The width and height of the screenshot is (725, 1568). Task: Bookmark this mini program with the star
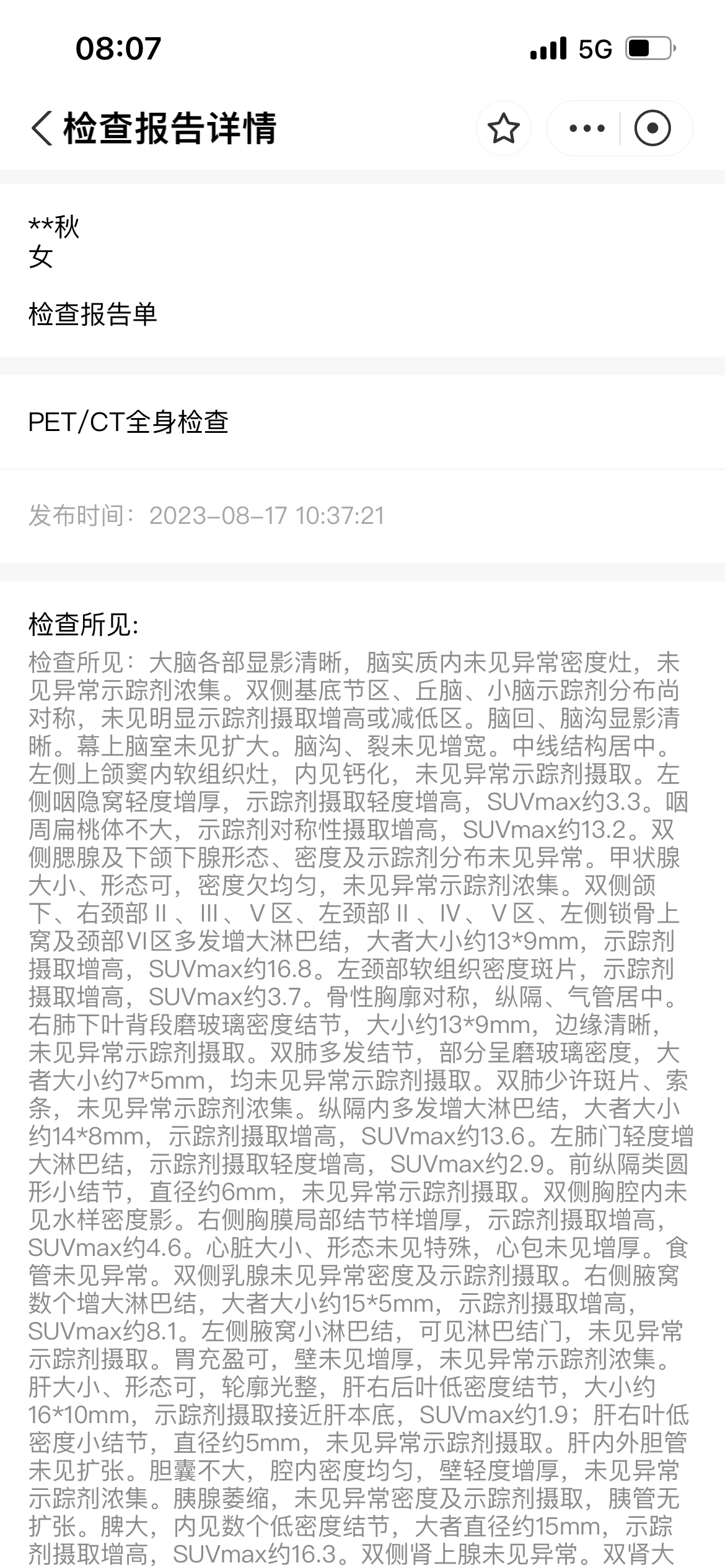click(x=503, y=128)
